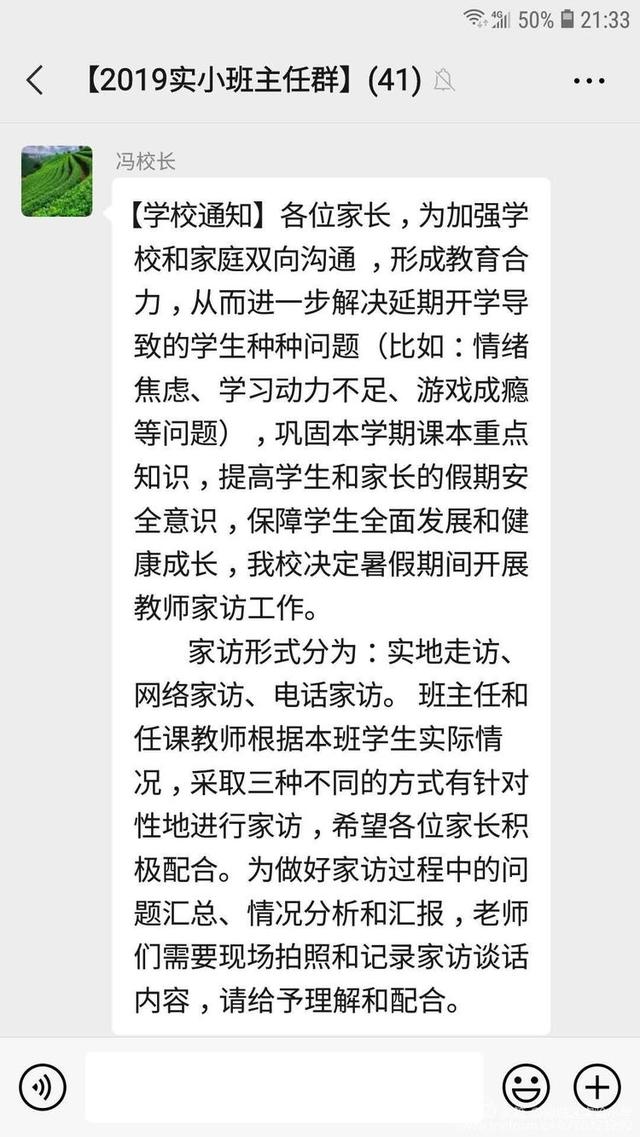This screenshot has height=1137, width=640.
Task: Open the group chat options menu
Action: [x=589, y=81]
